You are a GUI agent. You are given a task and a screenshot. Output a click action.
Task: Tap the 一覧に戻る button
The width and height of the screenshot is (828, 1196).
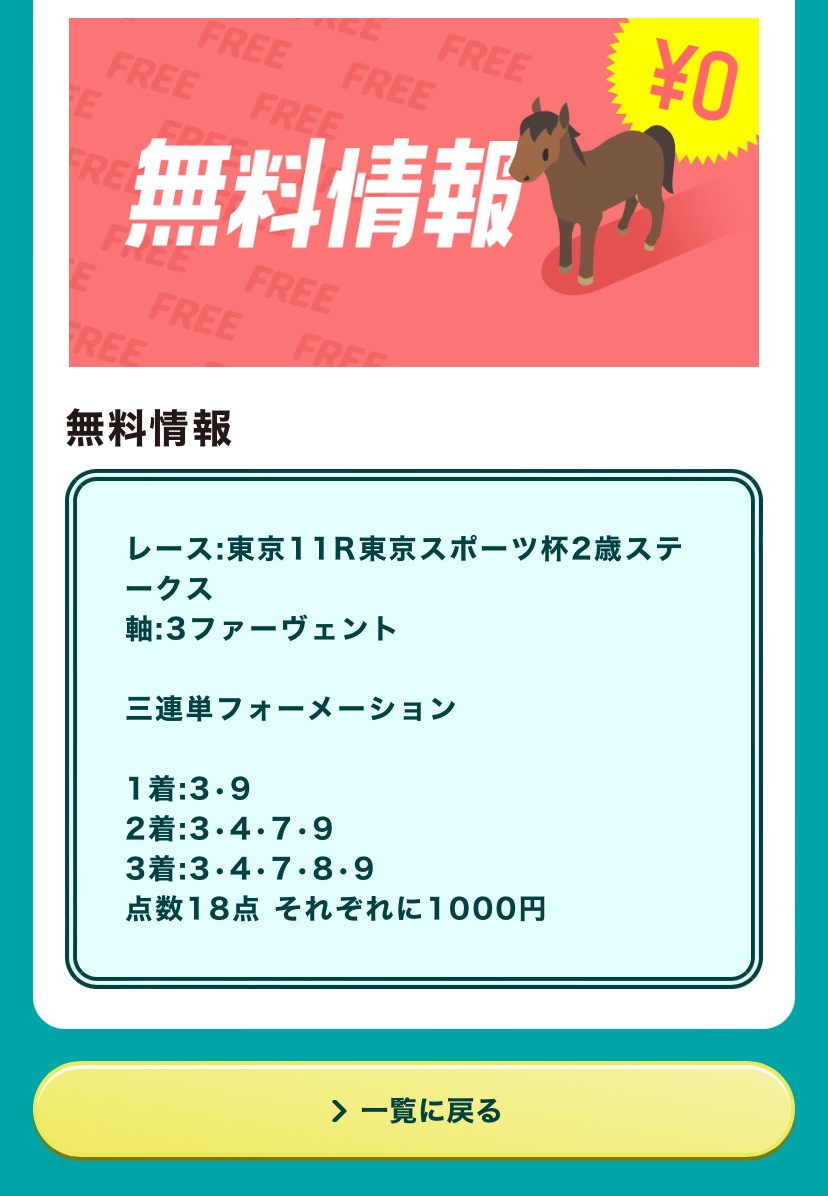click(414, 1110)
